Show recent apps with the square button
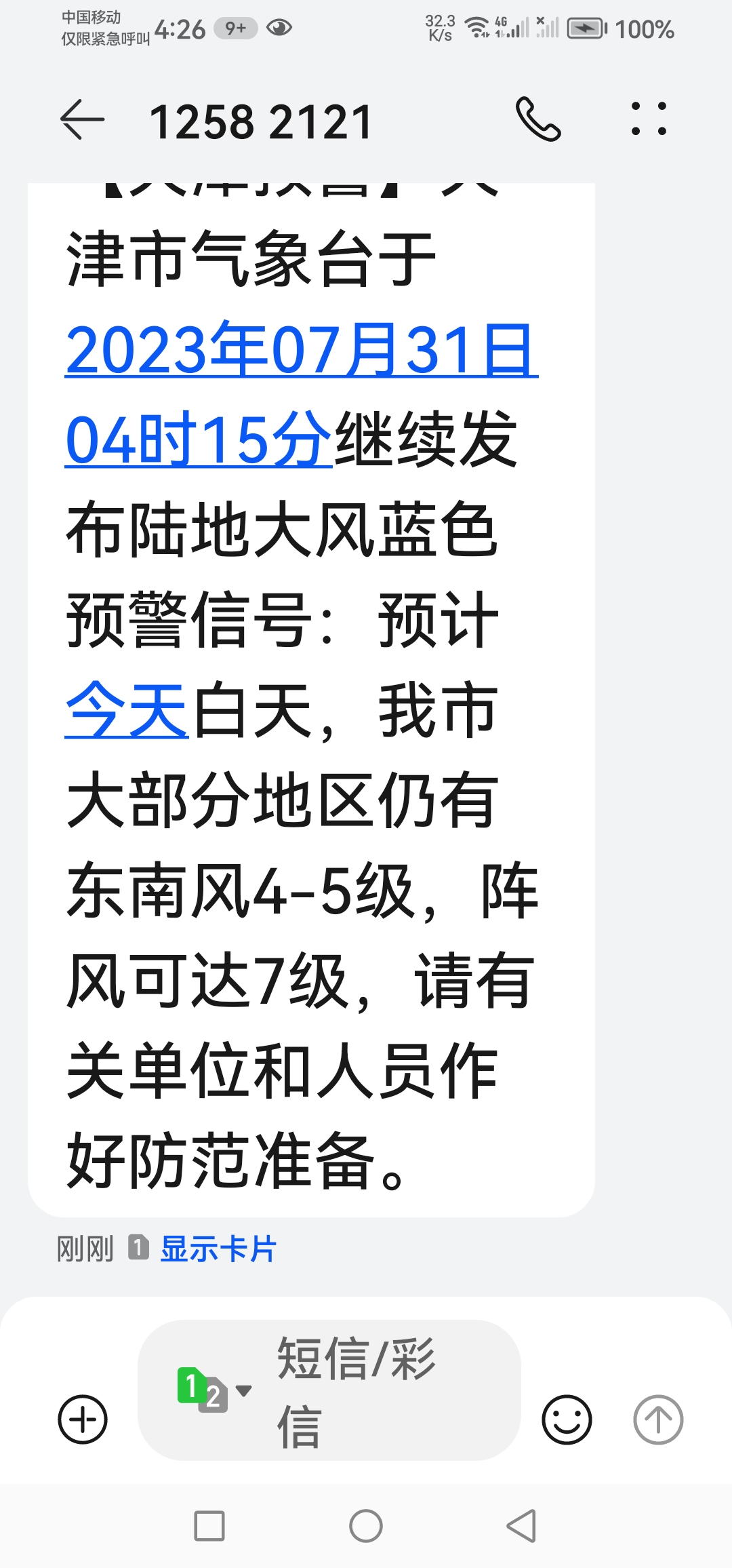This screenshot has width=732, height=1568. click(x=209, y=1526)
